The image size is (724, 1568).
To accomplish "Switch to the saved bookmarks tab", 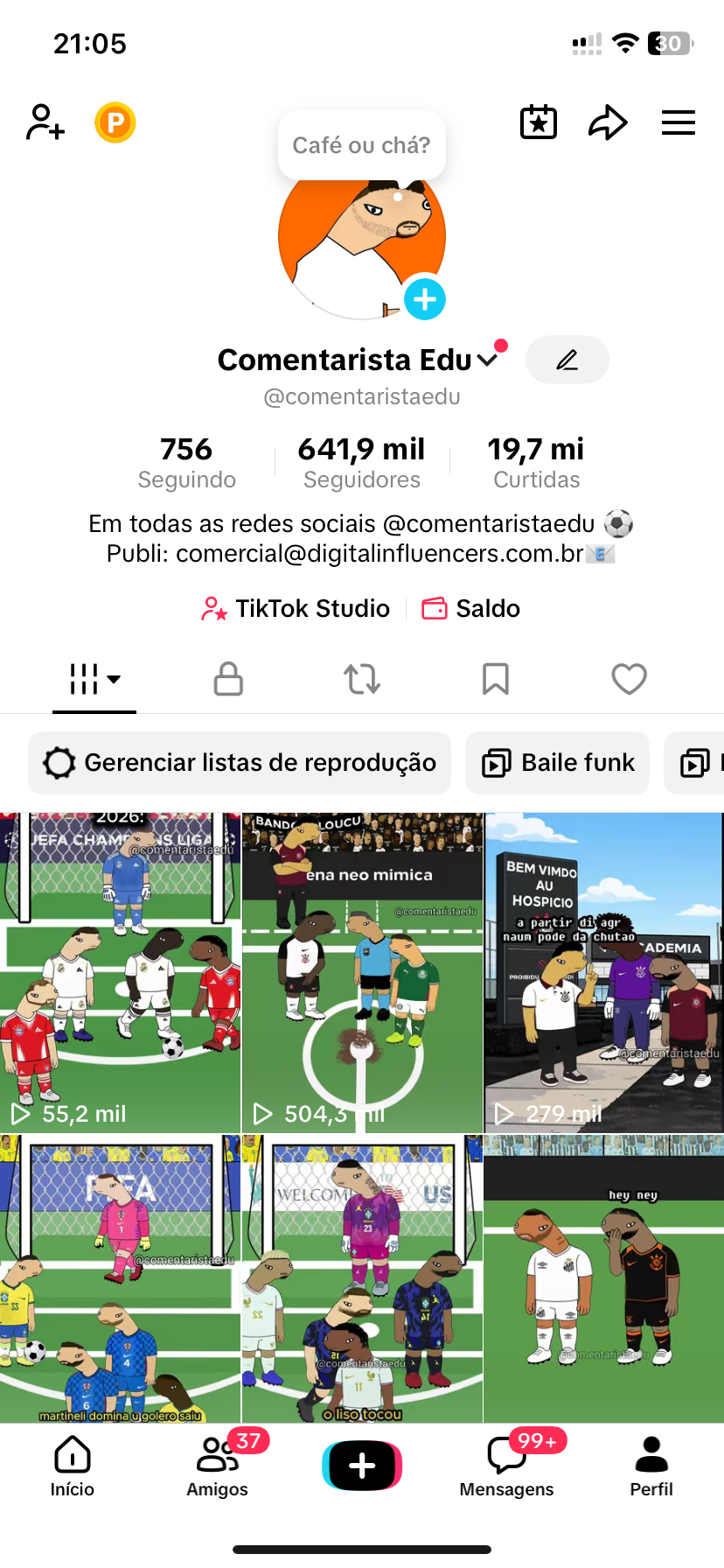I will click(x=496, y=679).
